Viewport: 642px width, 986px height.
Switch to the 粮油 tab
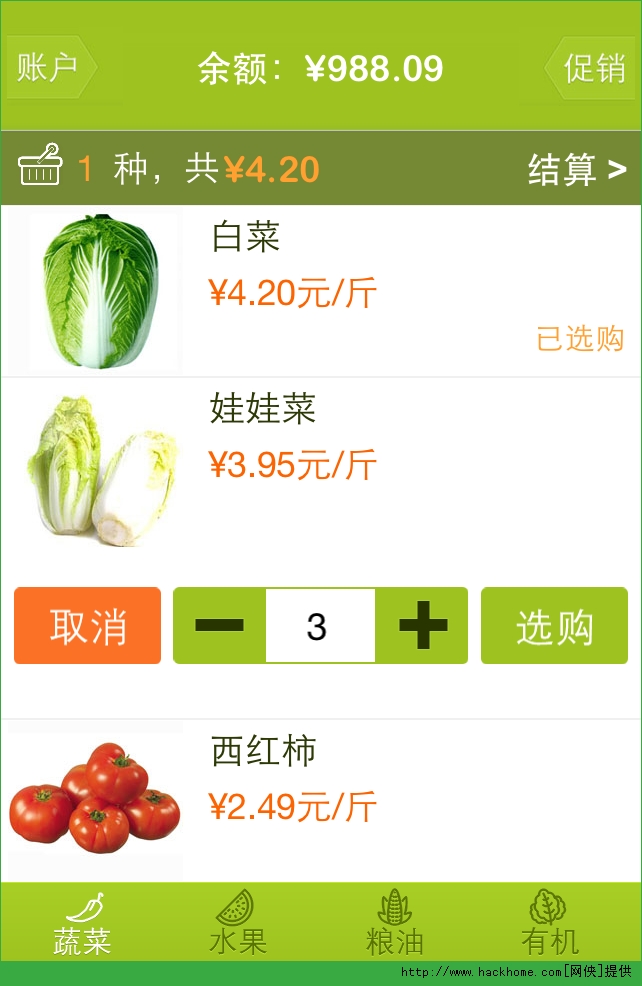point(395,924)
